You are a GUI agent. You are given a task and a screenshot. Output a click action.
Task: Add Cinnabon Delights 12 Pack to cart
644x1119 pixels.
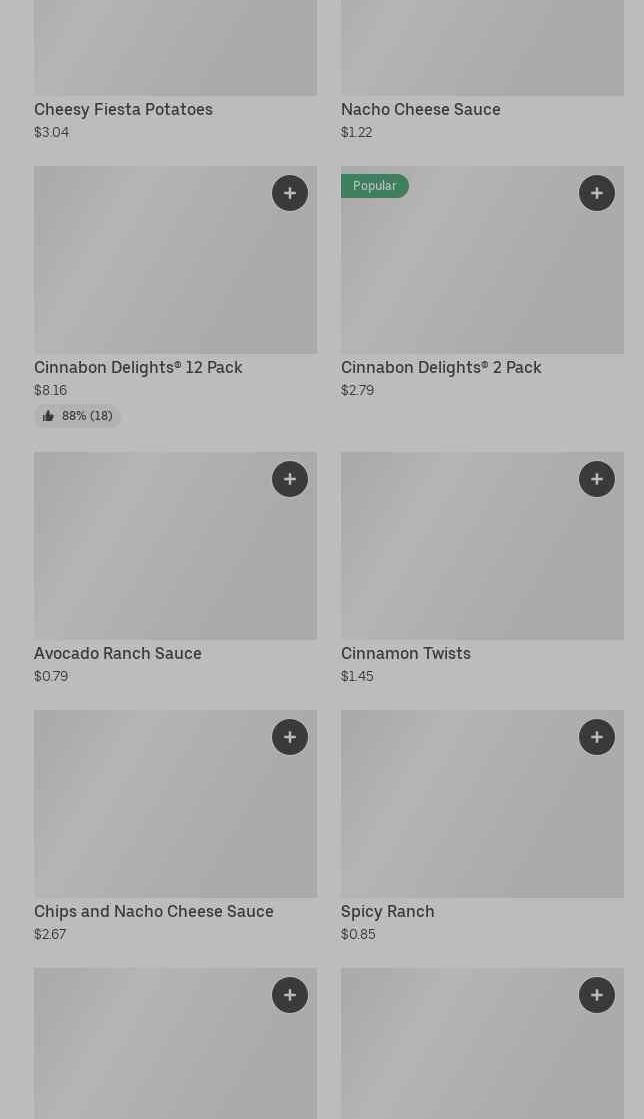(x=290, y=193)
